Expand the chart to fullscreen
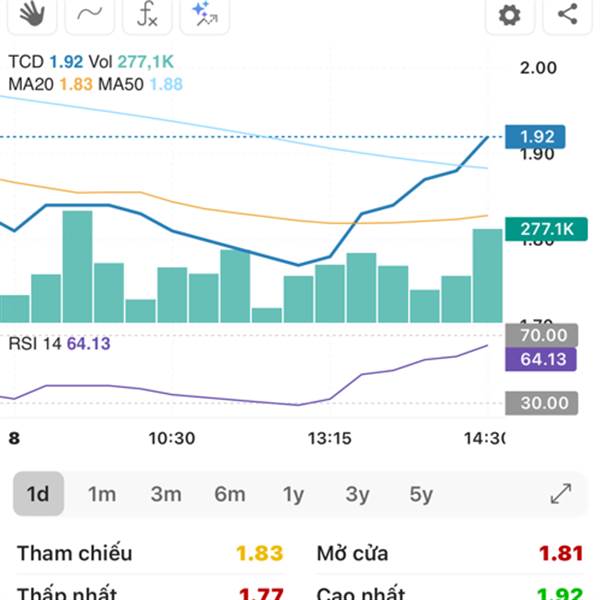Image resolution: width=600 pixels, height=600 pixels. 561,494
